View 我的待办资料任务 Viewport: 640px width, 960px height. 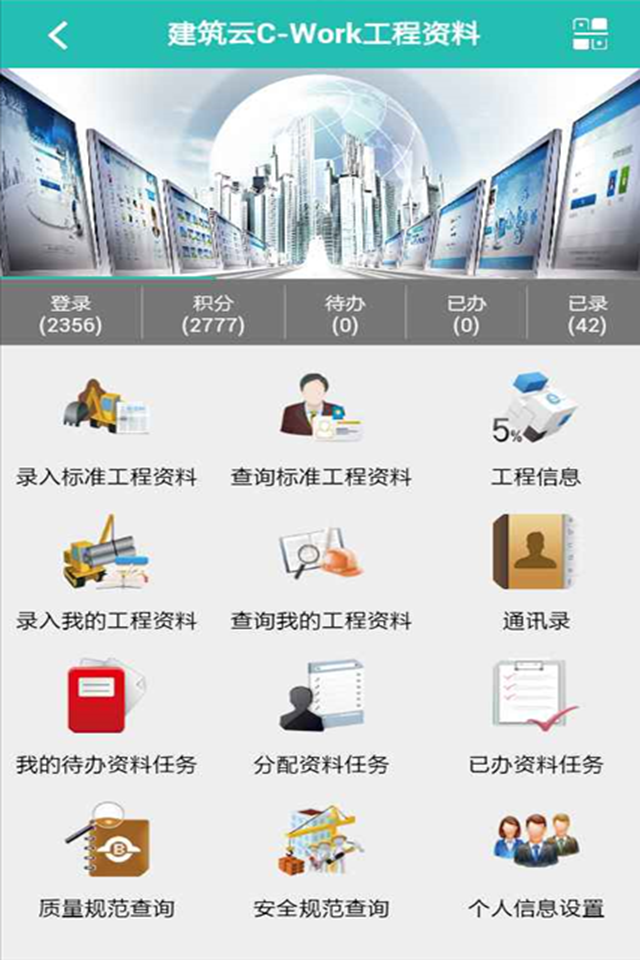[106, 717]
